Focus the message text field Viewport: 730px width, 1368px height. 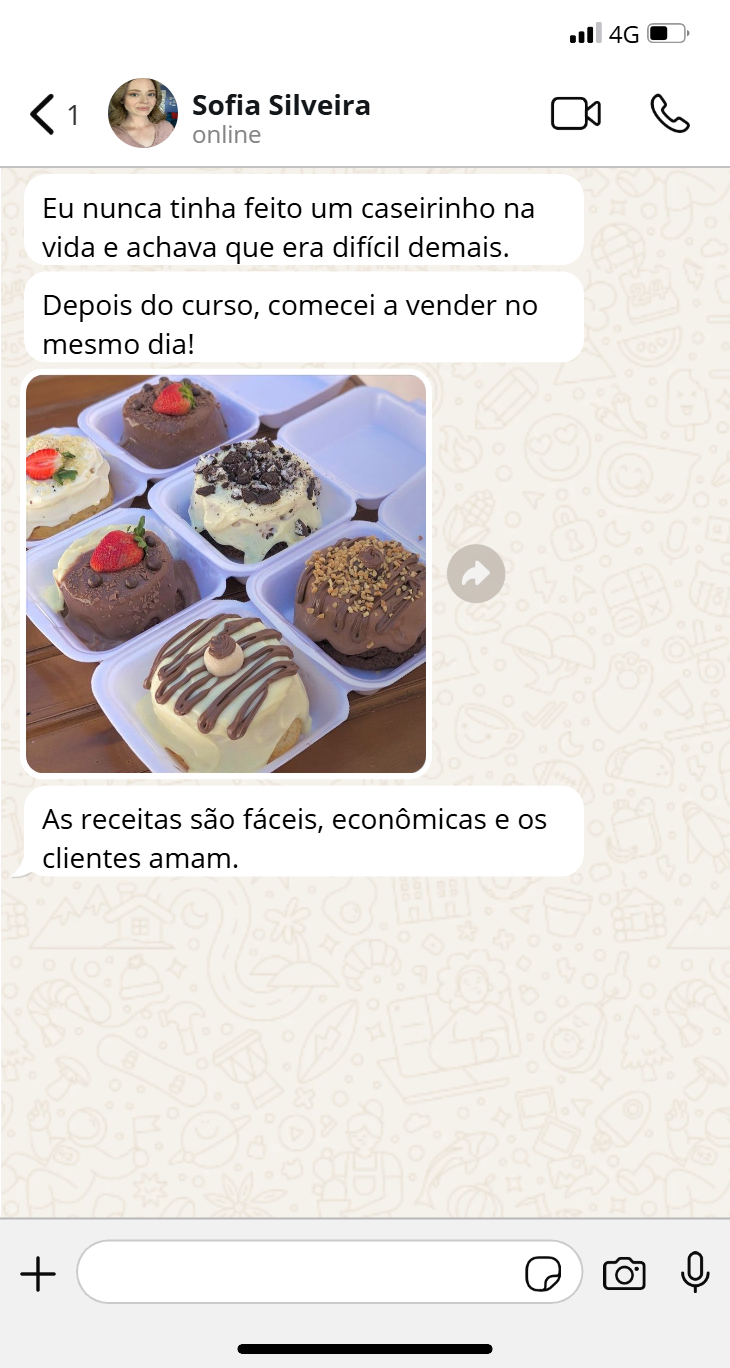click(300, 1272)
